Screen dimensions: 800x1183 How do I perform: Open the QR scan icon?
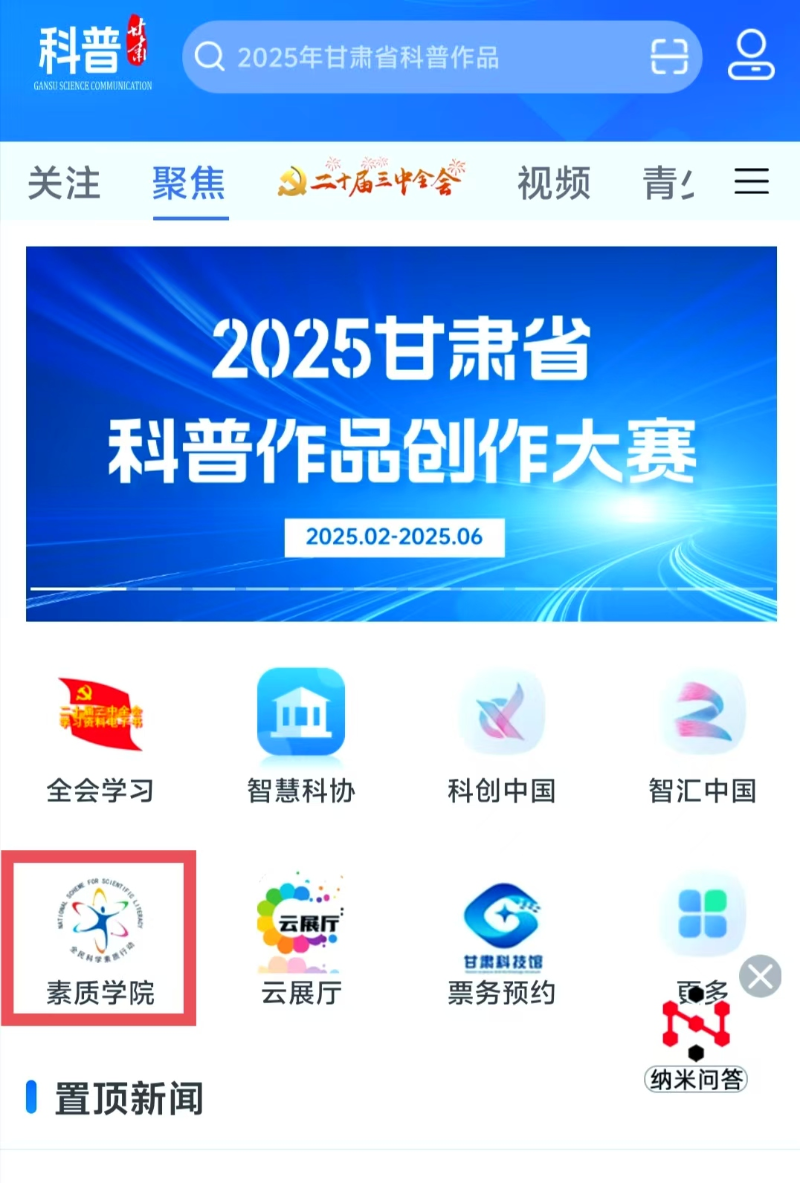click(x=669, y=56)
